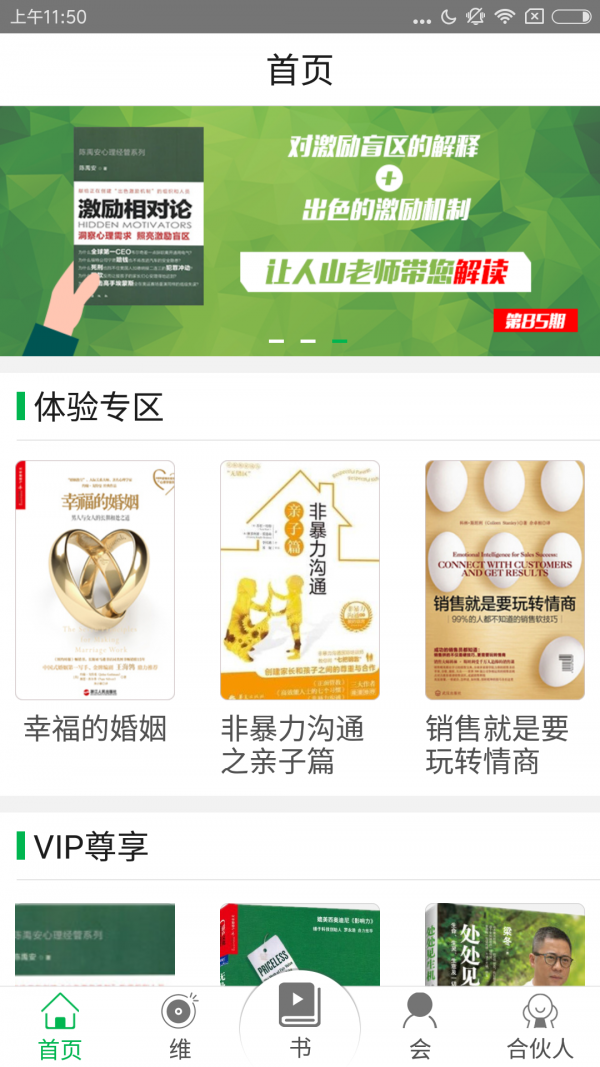Image resolution: width=600 pixels, height=1067 pixels.
Task: Switch to the 维 tab
Action: [x=180, y=1026]
